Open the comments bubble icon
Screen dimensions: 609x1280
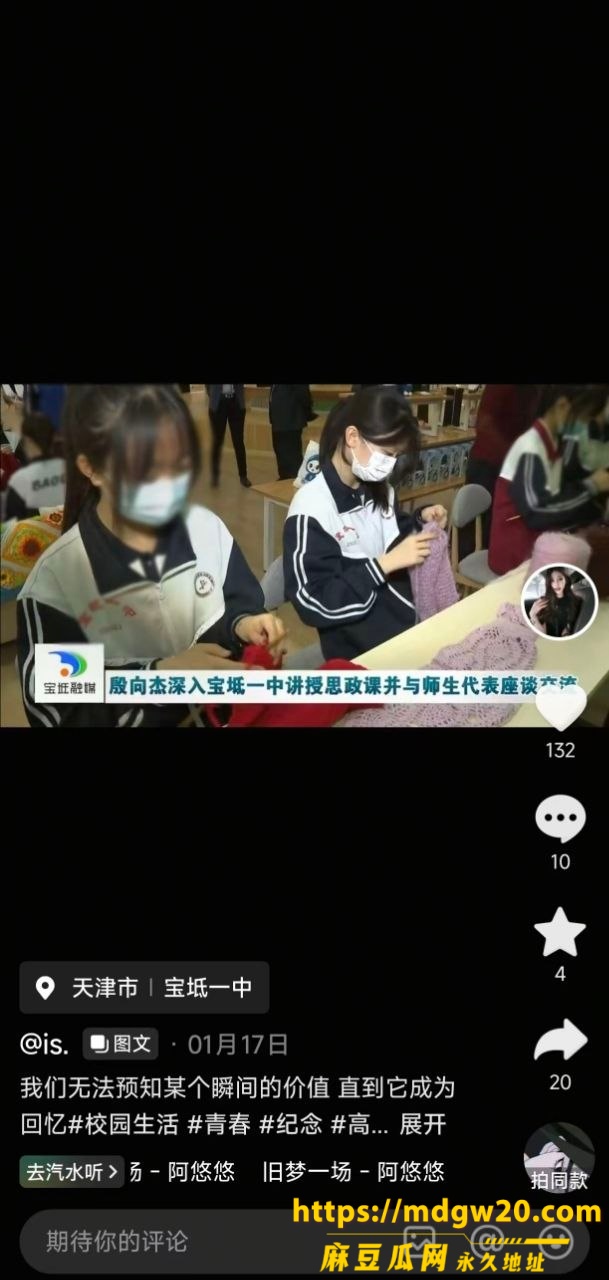[x=560, y=819]
